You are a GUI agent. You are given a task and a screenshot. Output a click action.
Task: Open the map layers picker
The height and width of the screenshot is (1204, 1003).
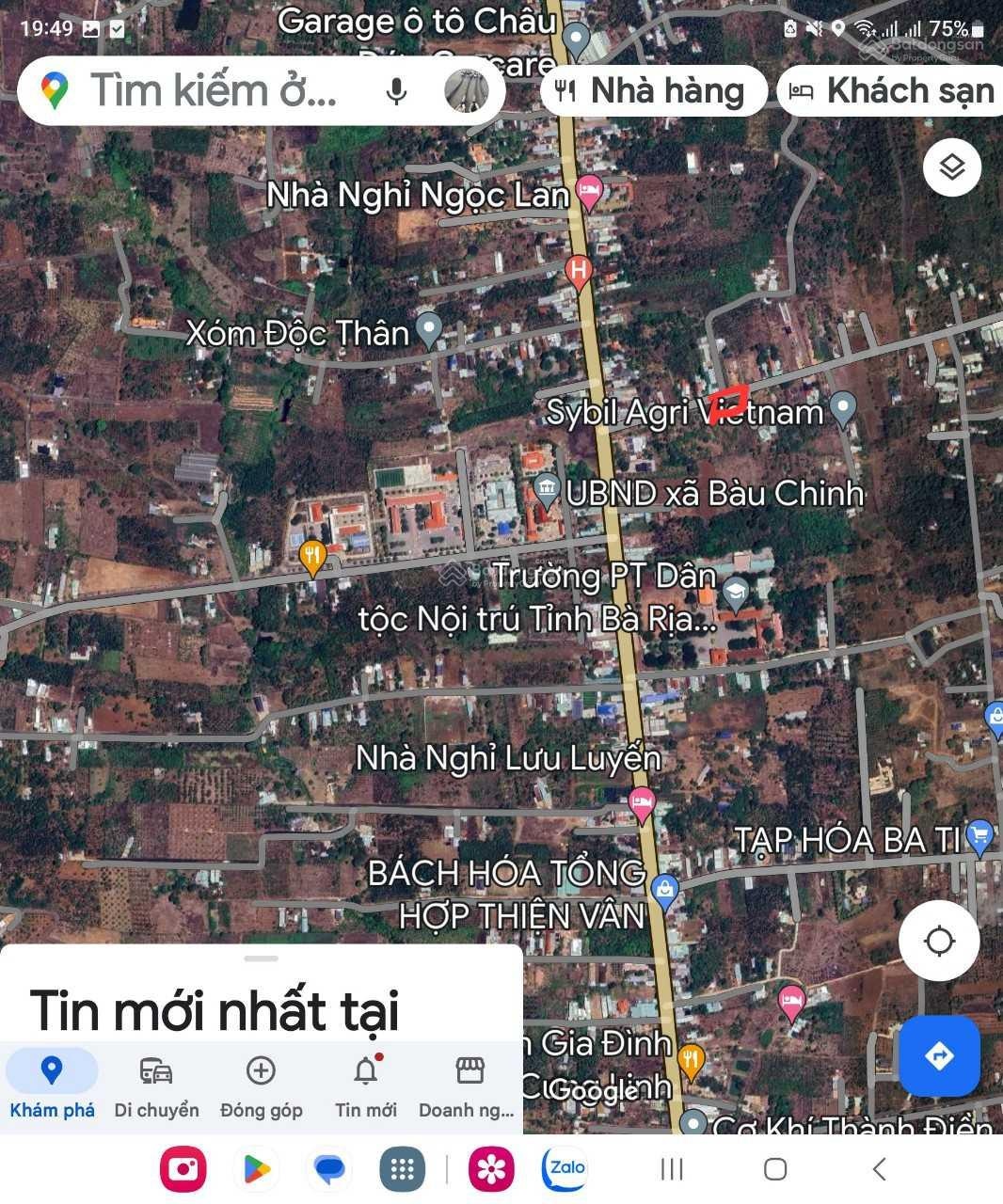click(952, 166)
